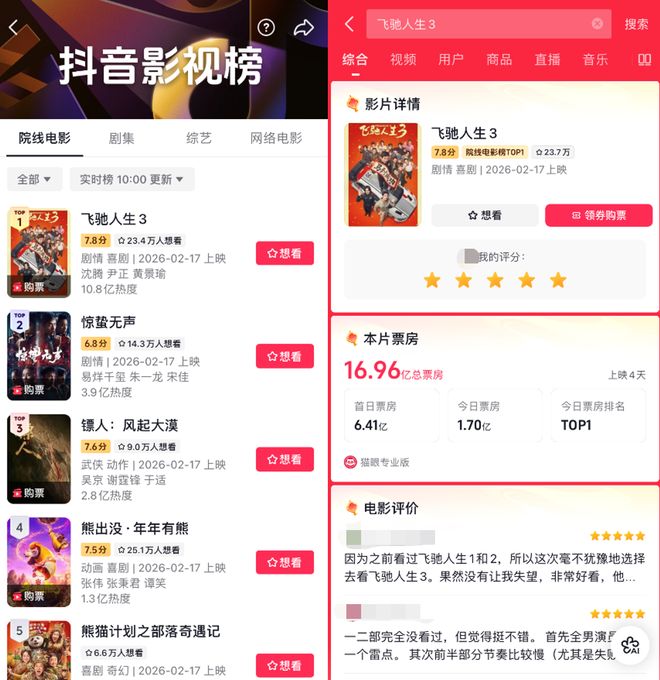Open the 实时榜 10:00 更新 dropdown
Screen dimensions: 660x680
click(x=131, y=179)
